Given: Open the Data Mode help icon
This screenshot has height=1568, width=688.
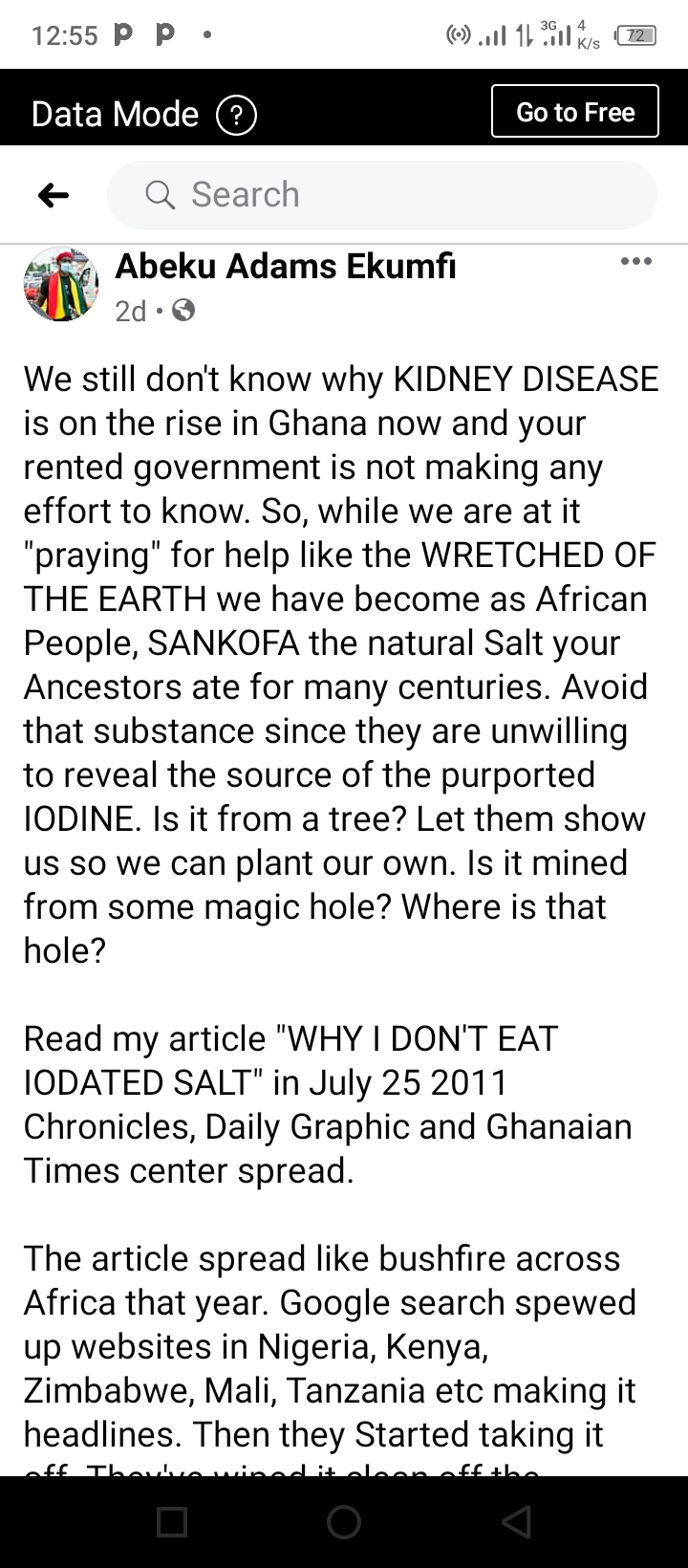Looking at the screenshot, I should (236, 115).
